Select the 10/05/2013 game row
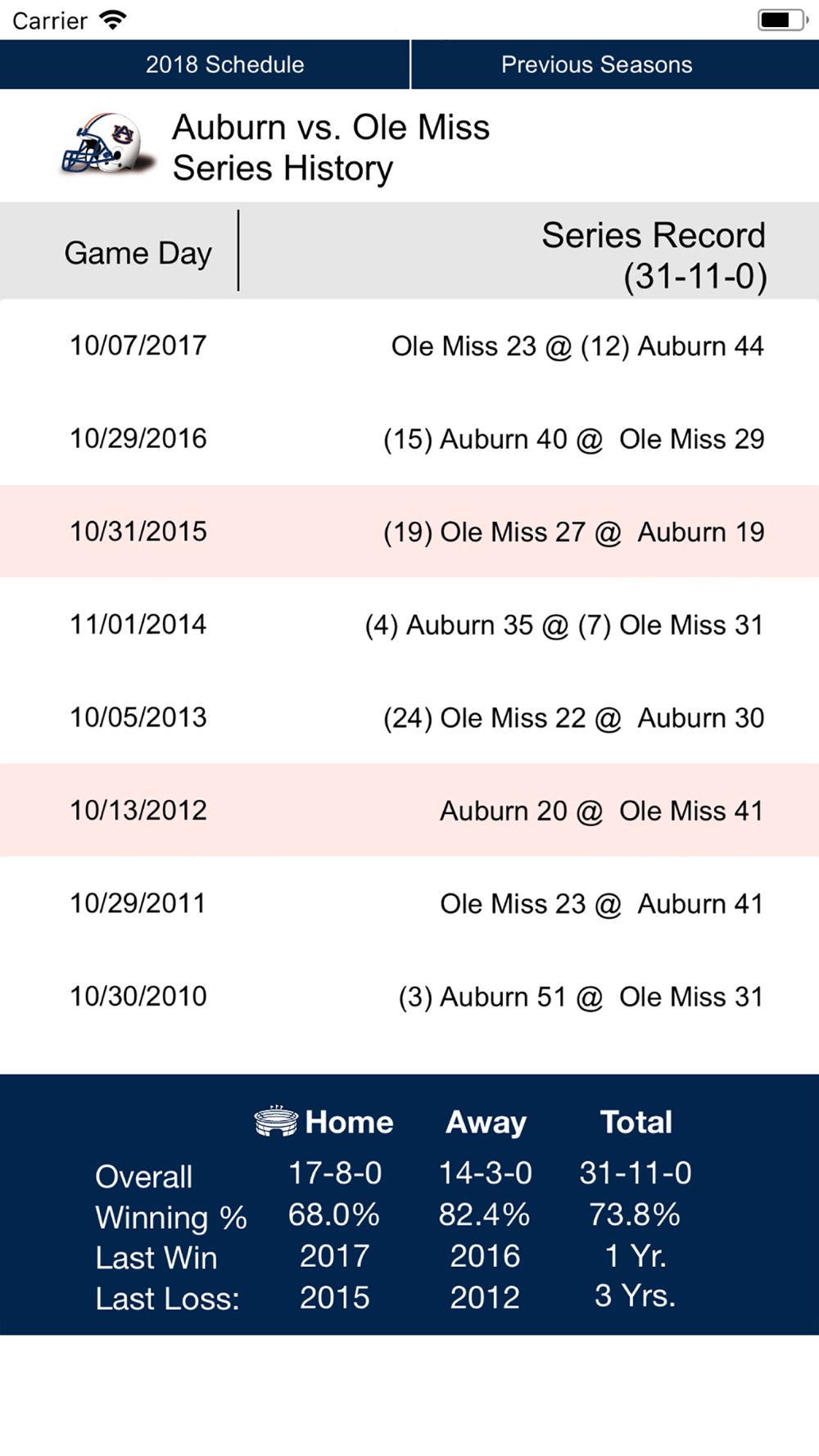The image size is (819, 1456). pos(409,717)
